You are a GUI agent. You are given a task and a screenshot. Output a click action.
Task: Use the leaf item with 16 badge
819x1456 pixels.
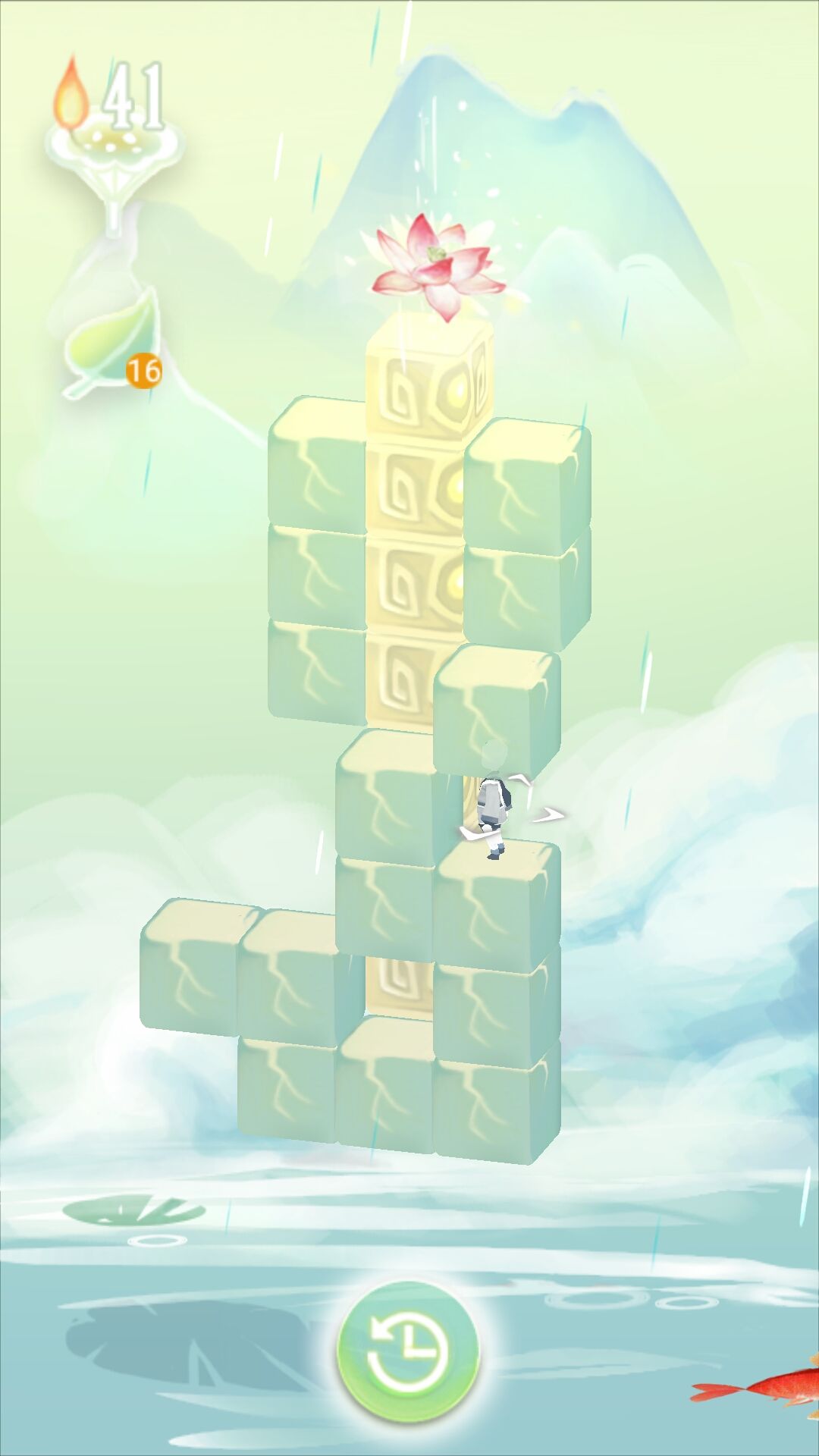click(x=115, y=343)
